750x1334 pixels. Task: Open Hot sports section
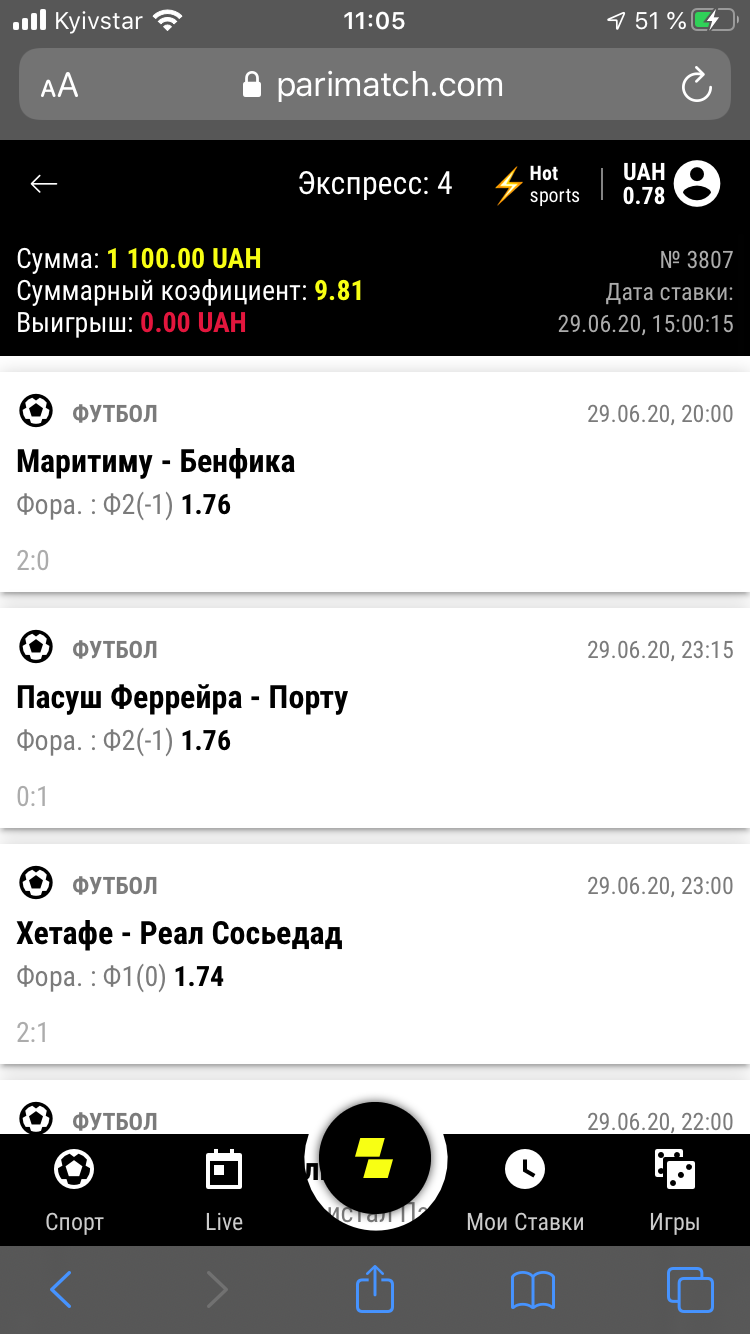(538, 185)
